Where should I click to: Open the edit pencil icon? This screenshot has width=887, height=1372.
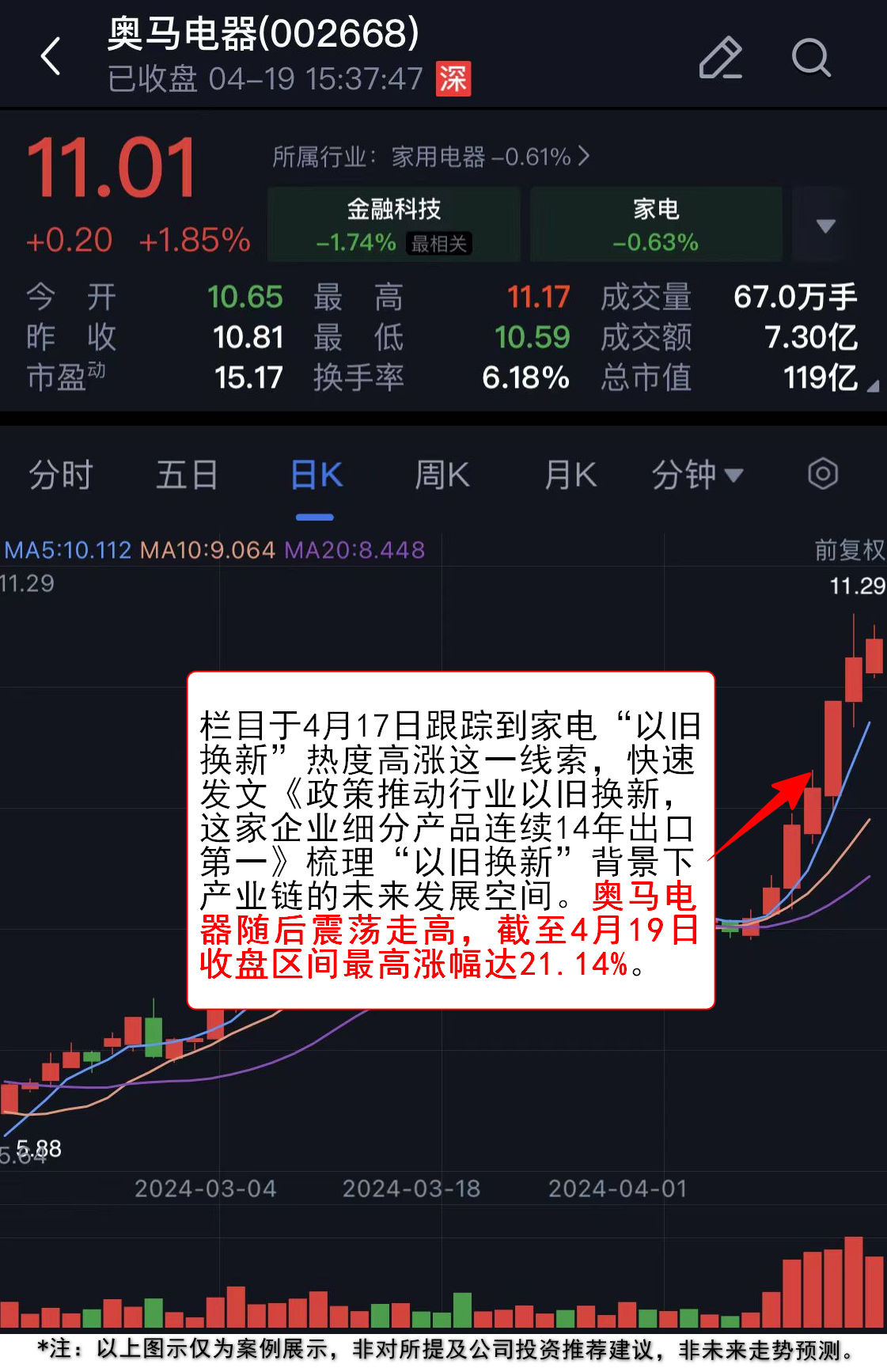pos(720,58)
